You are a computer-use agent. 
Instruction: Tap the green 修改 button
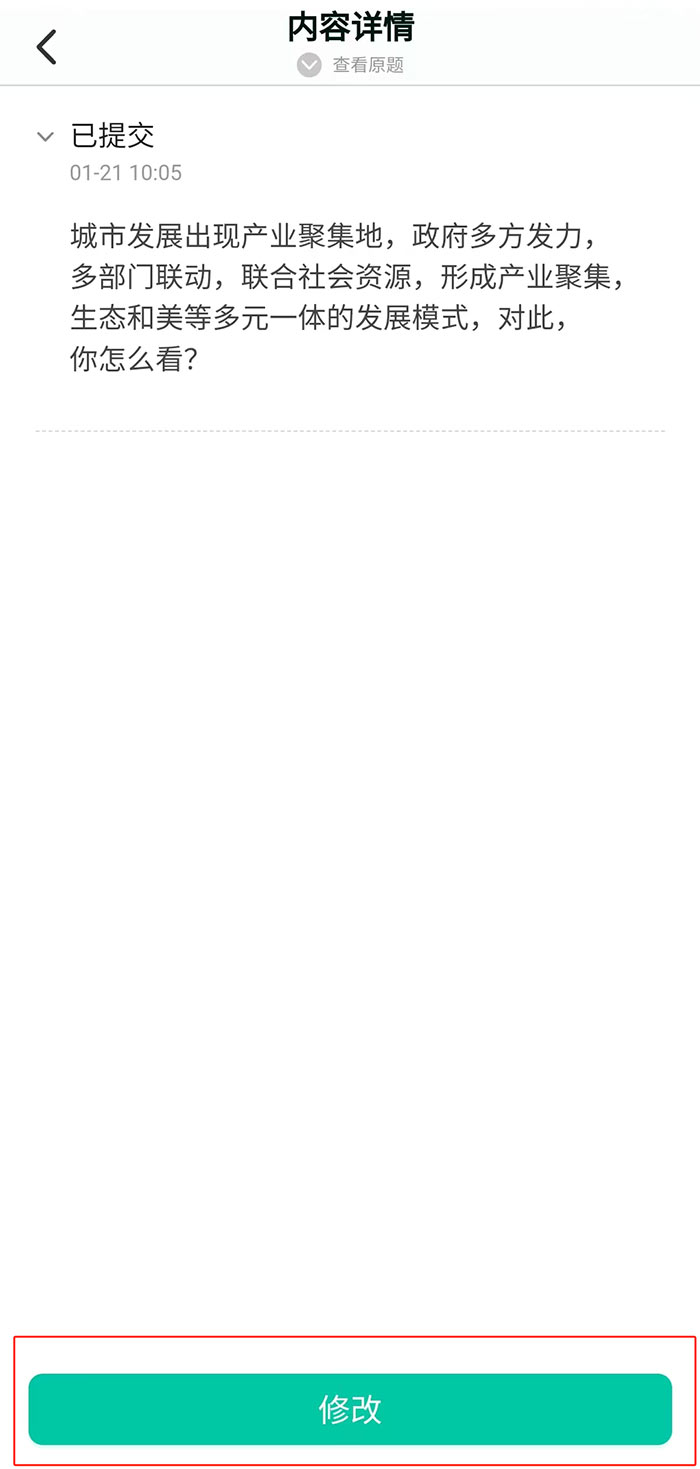click(x=350, y=1409)
